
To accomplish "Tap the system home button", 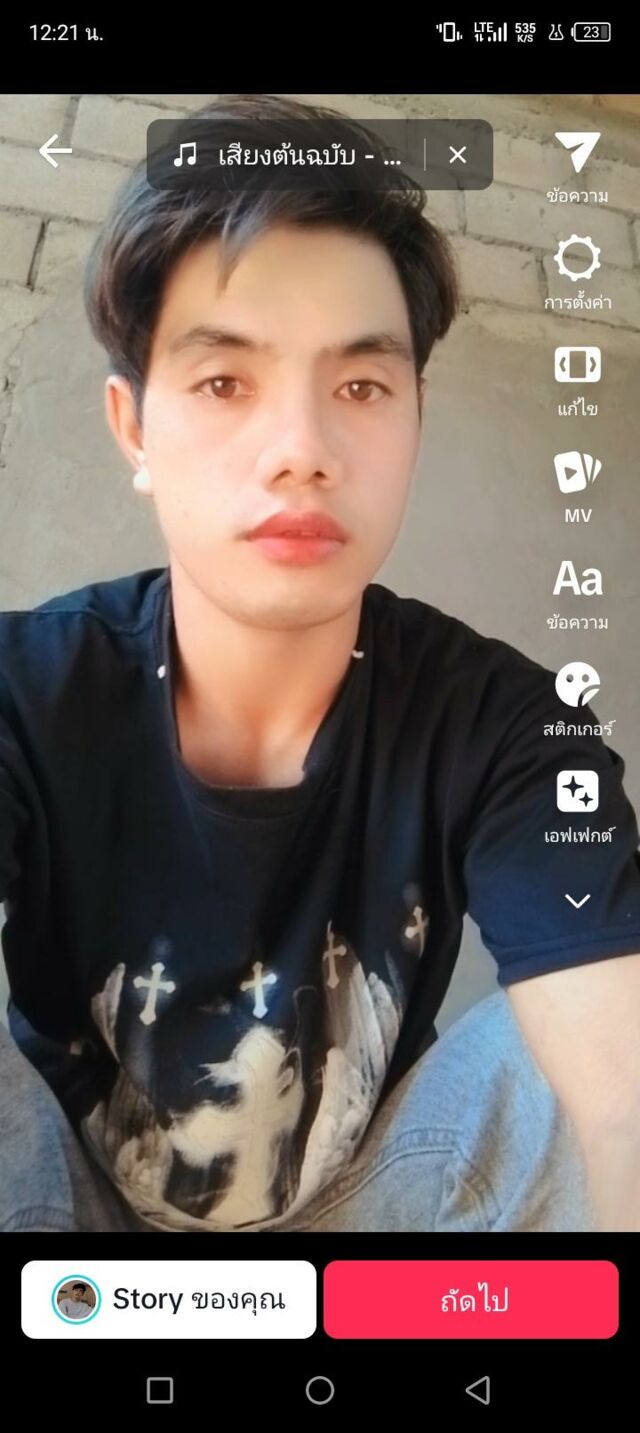I will pos(320,1390).
